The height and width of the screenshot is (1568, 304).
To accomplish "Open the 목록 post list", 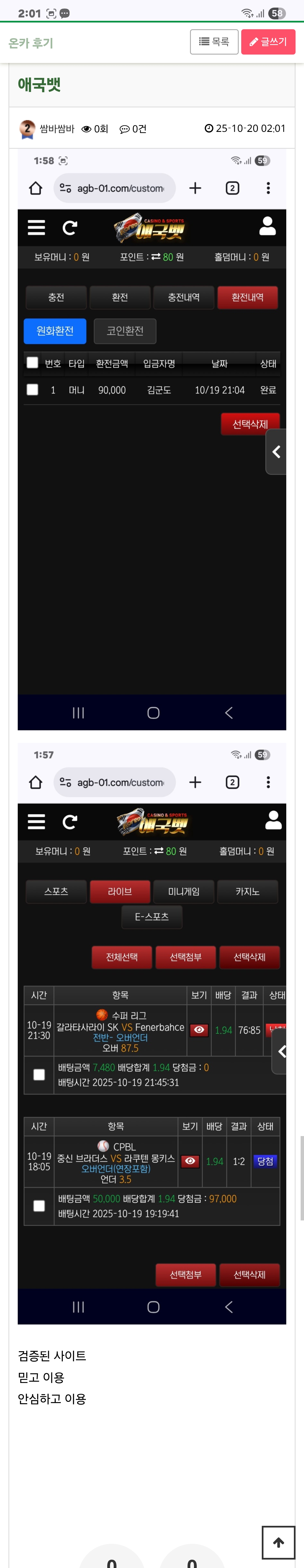I will (214, 42).
